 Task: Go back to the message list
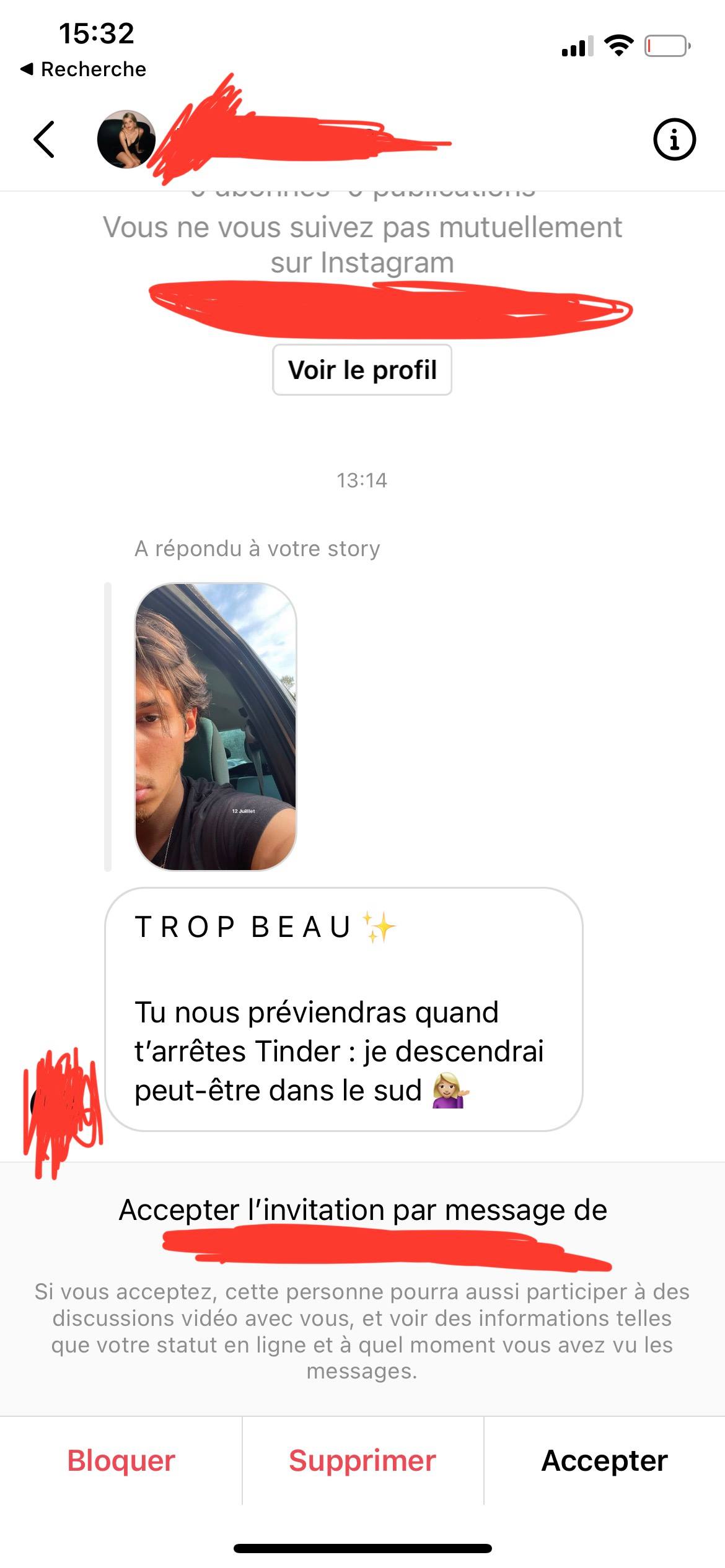point(44,139)
